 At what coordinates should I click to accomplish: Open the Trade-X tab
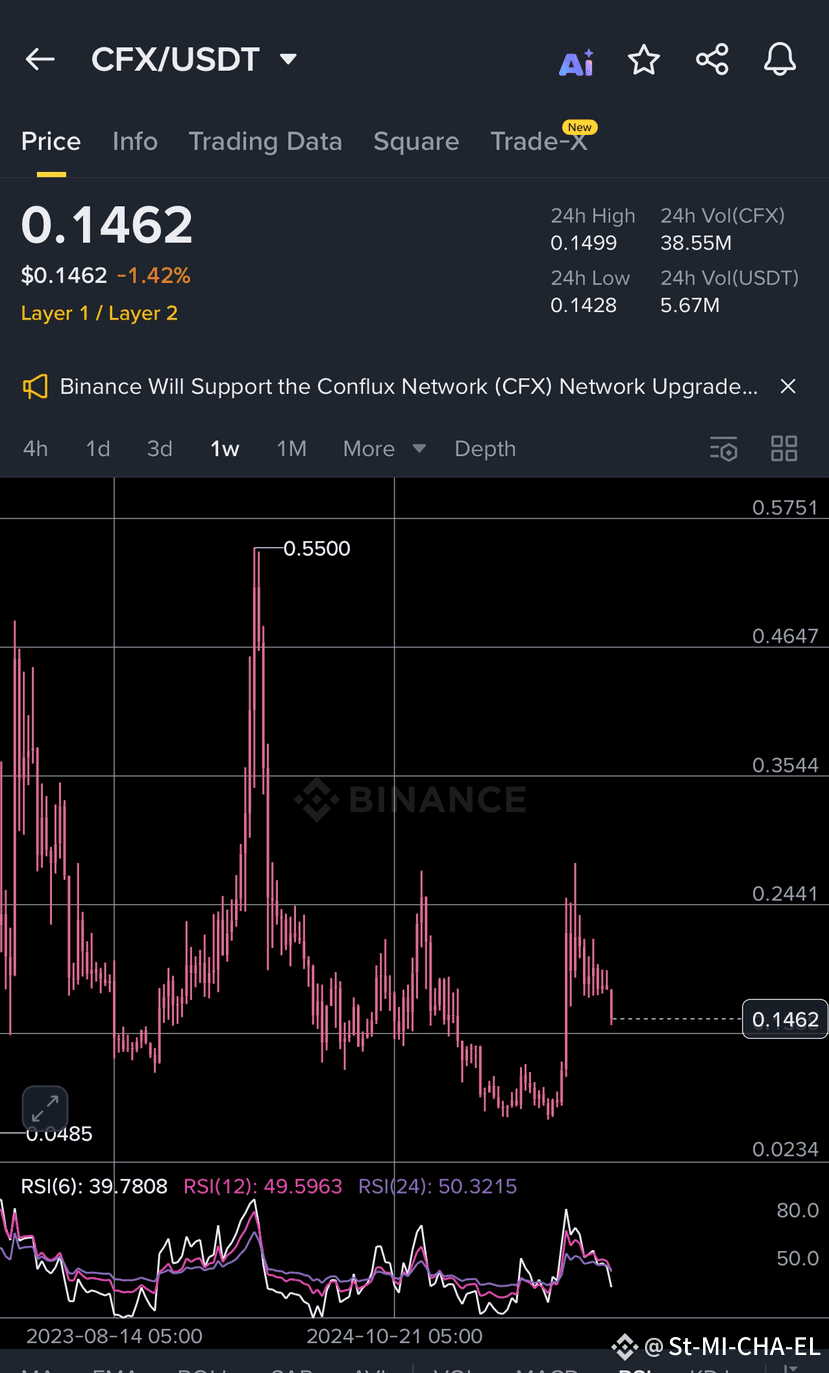pyautogui.click(x=540, y=141)
